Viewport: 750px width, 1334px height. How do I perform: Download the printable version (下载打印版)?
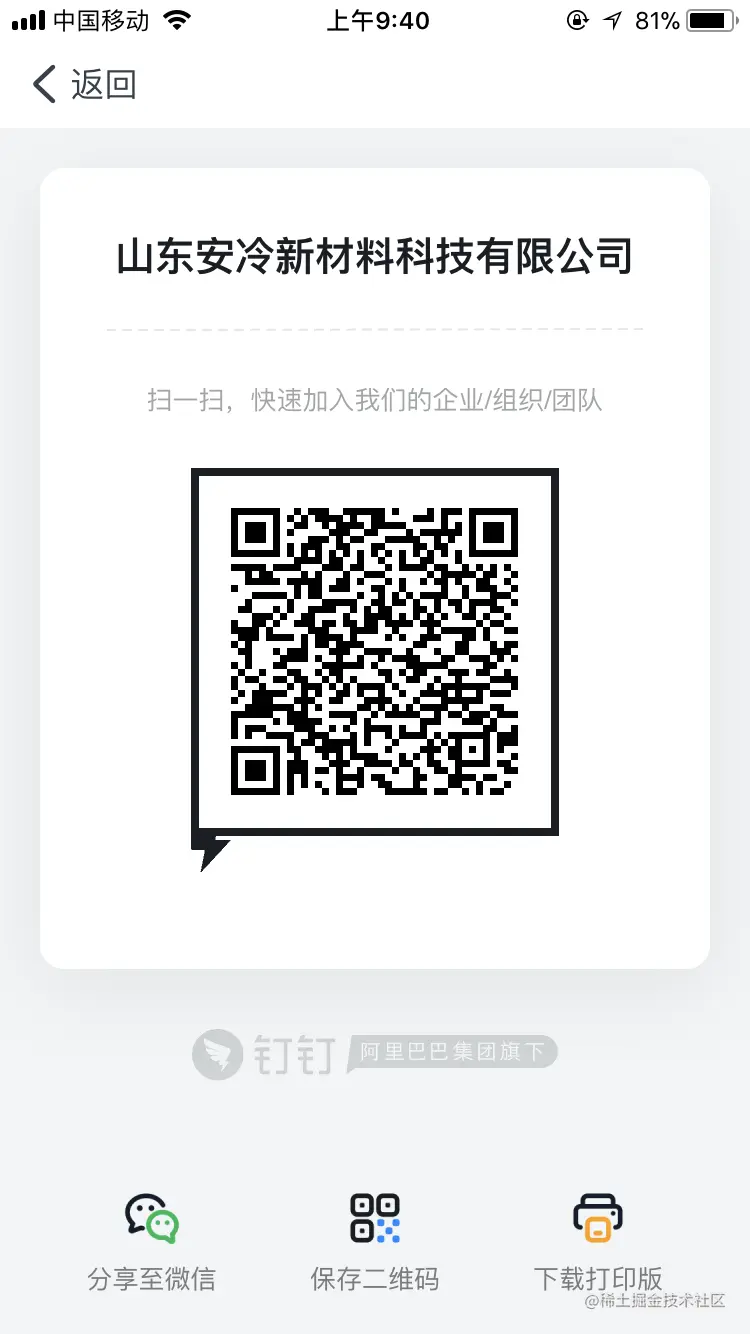(598, 1240)
